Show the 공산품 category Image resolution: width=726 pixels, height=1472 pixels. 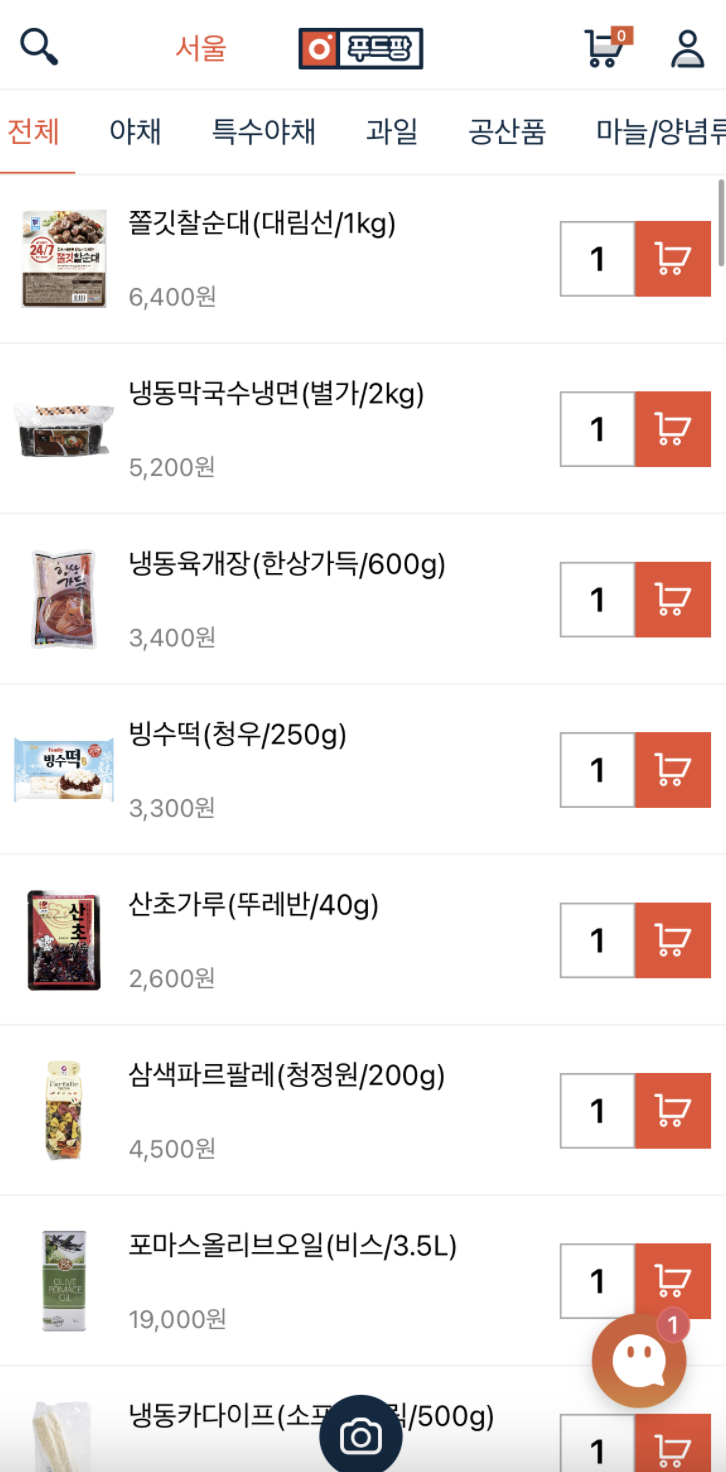[x=507, y=131]
